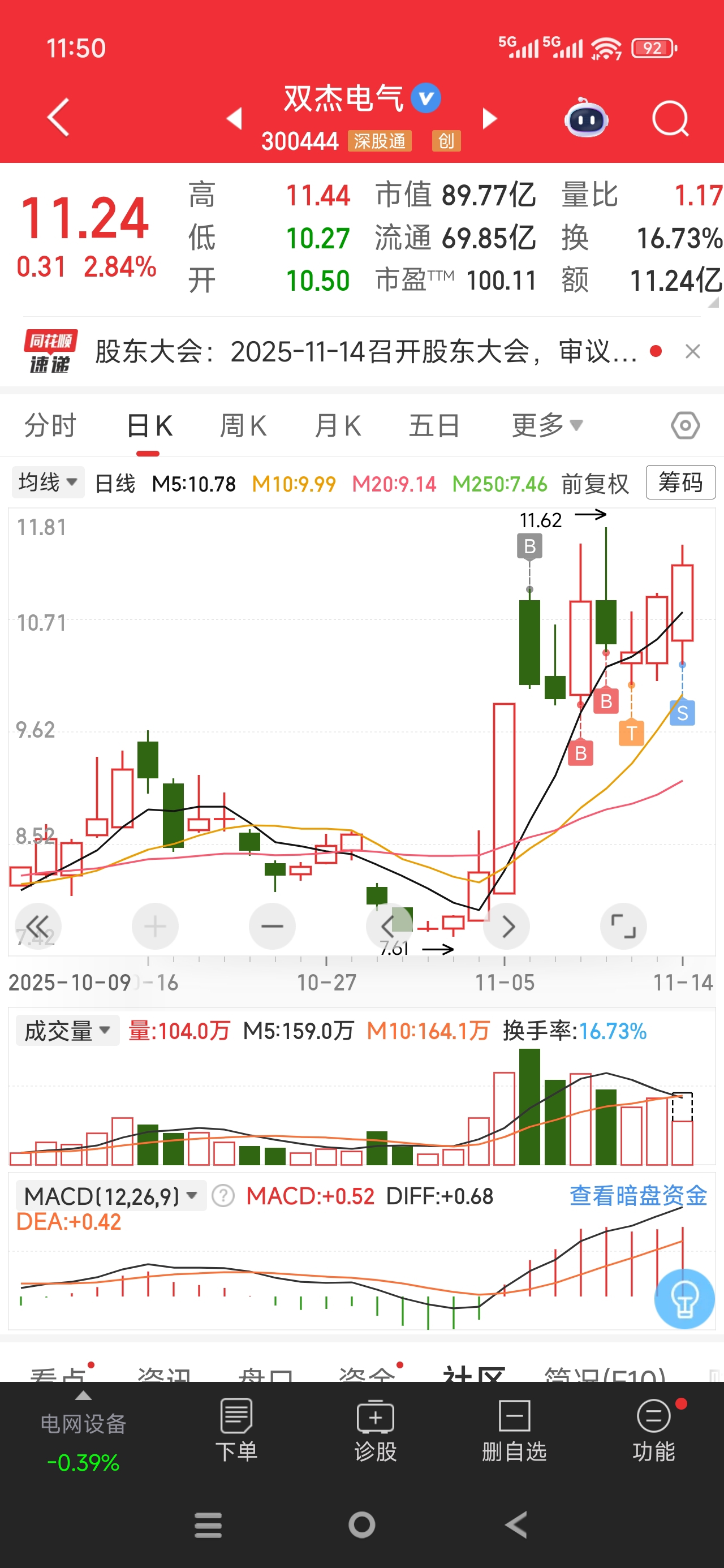Open the 查看暗盘资金 link

(637, 1196)
